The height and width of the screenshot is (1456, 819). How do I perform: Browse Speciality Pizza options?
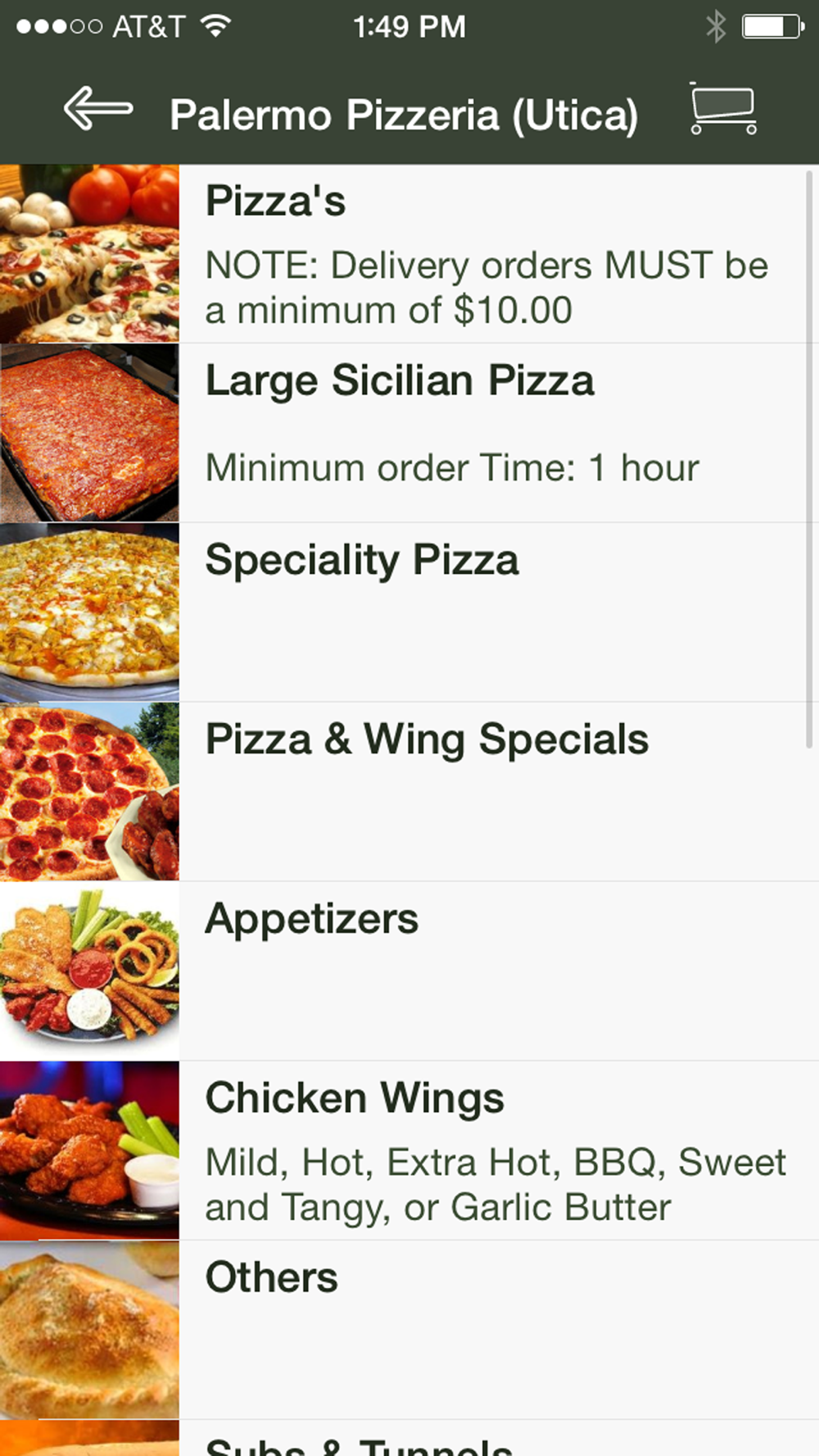tap(409, 613)
